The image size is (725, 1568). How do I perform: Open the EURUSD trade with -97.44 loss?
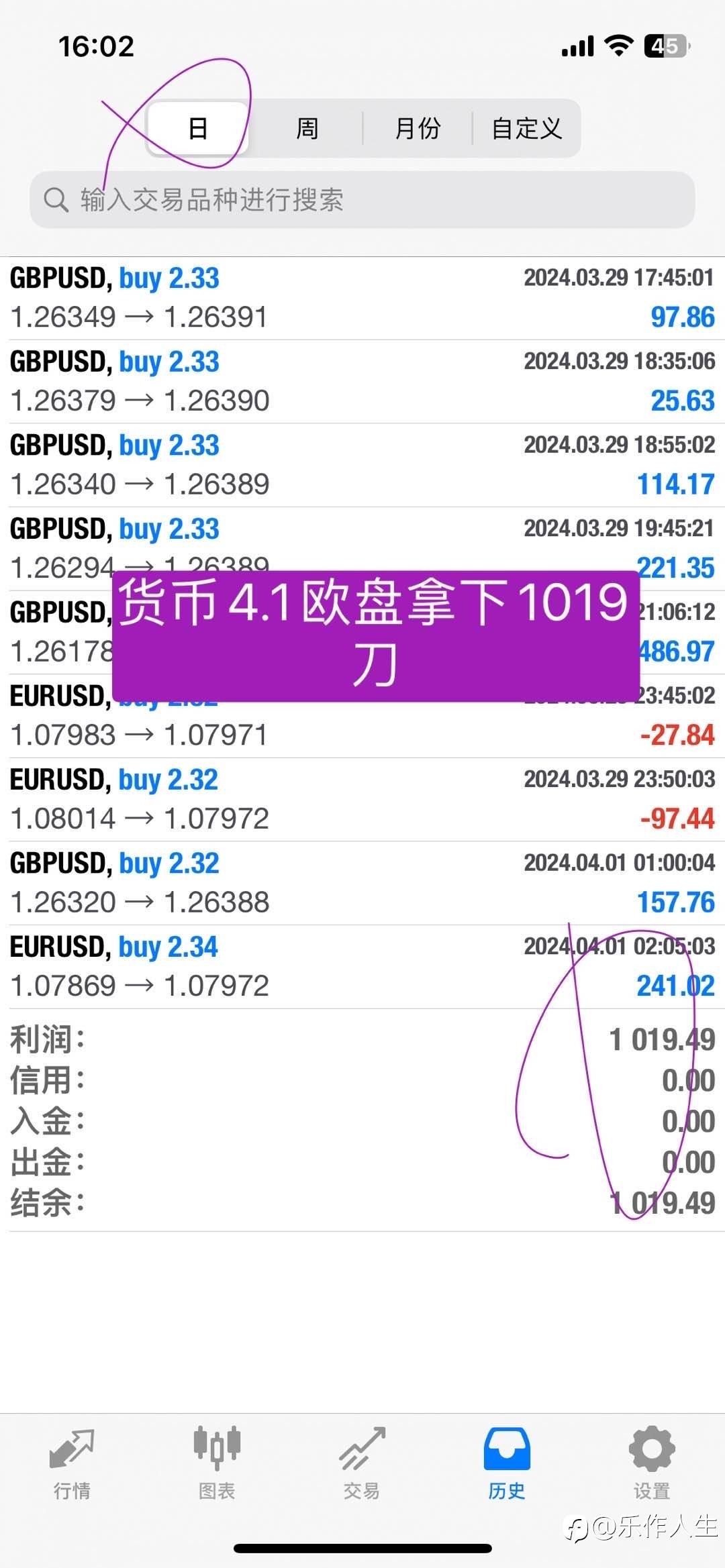point(362,800)
